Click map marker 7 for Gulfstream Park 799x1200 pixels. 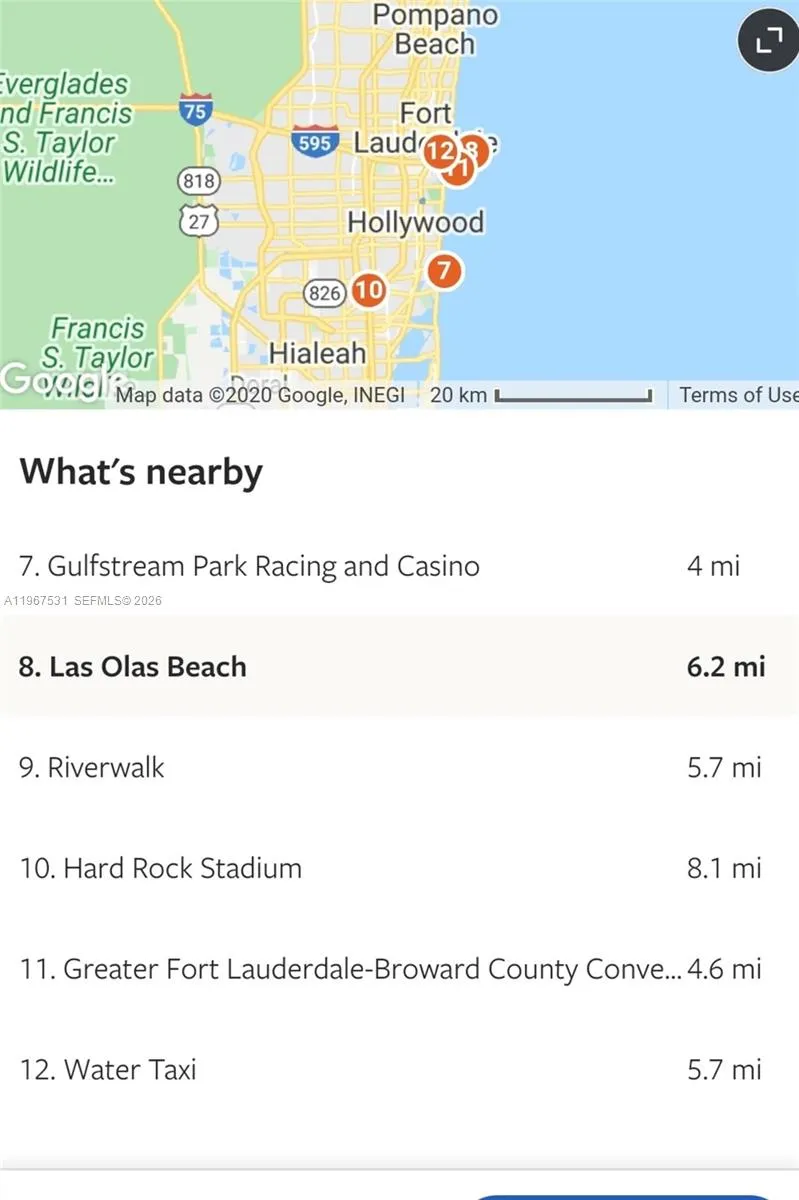tap(443, 270)
